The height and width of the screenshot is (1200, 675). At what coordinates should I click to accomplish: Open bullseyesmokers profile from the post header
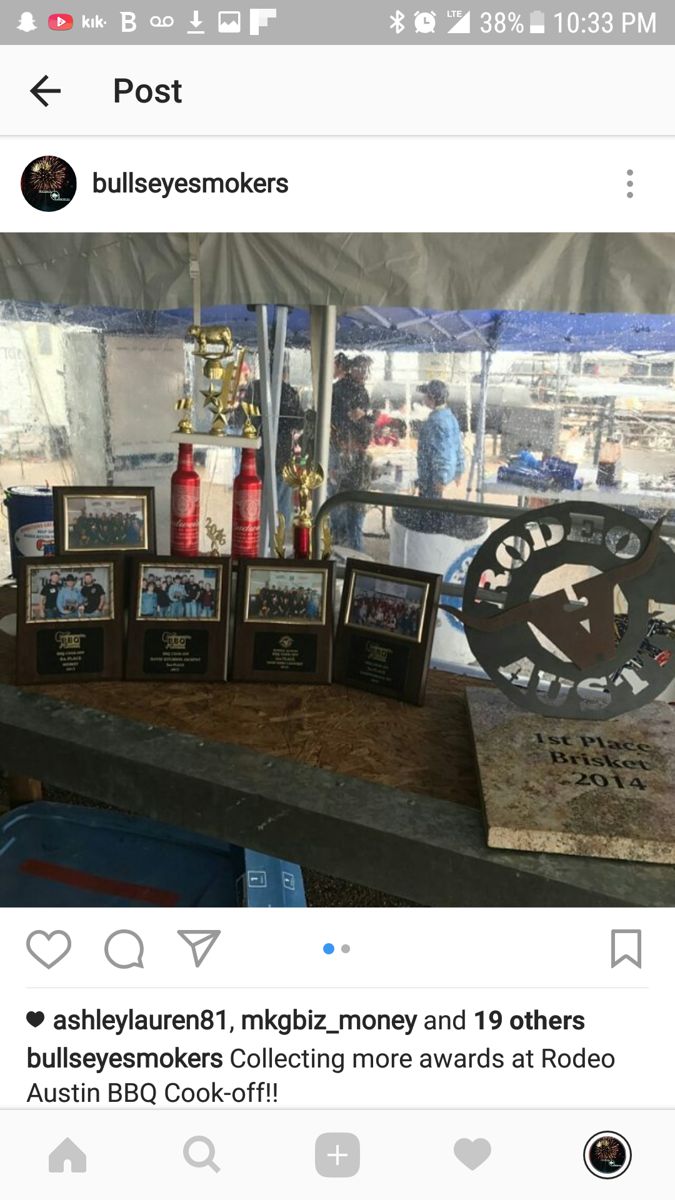[x=190, y=184]
